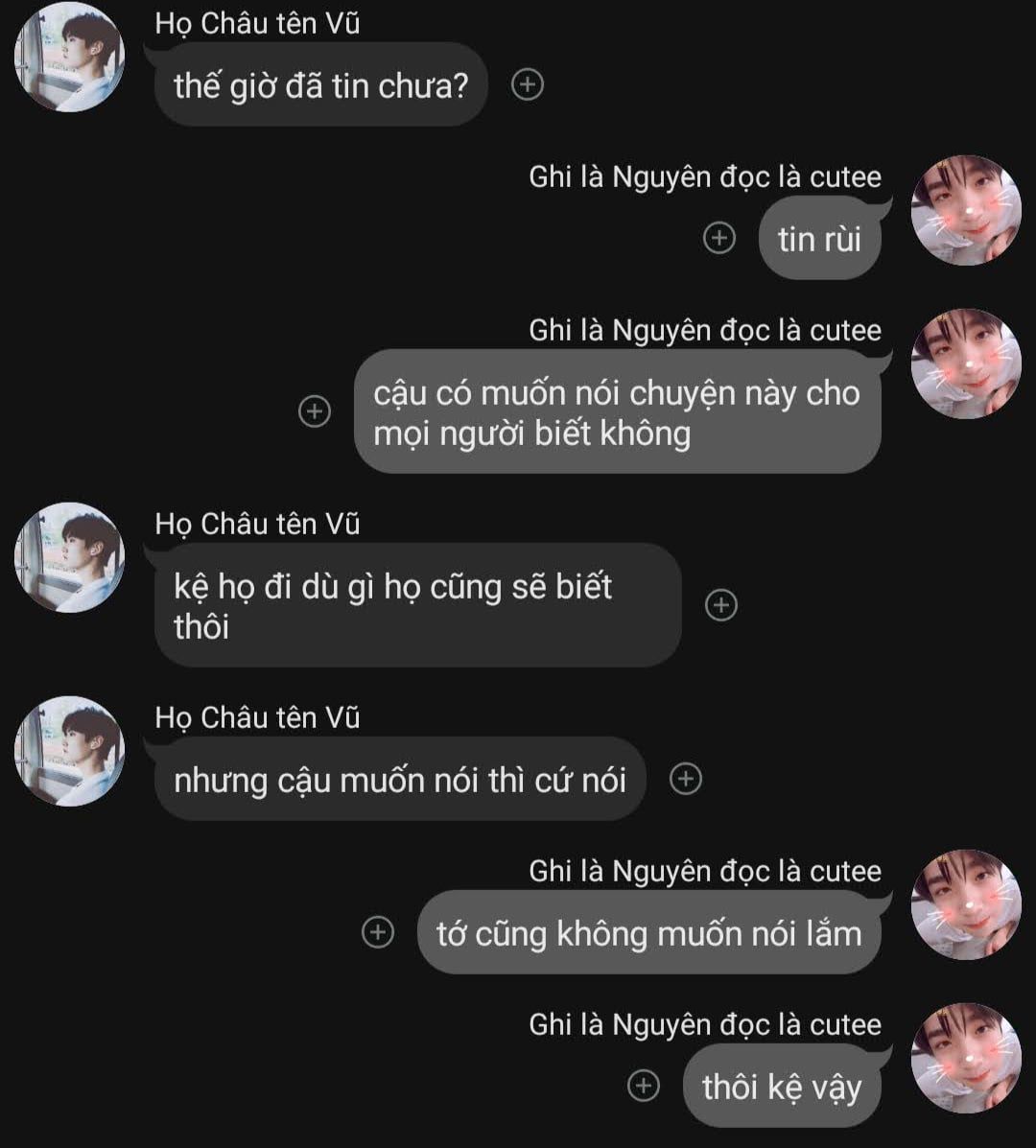Image resolution: width=1036 pixels, height=1148 pixels.
Task: Add reaction to "thế giờ đã tin chưa?" message
Action: tap(527, 85)
